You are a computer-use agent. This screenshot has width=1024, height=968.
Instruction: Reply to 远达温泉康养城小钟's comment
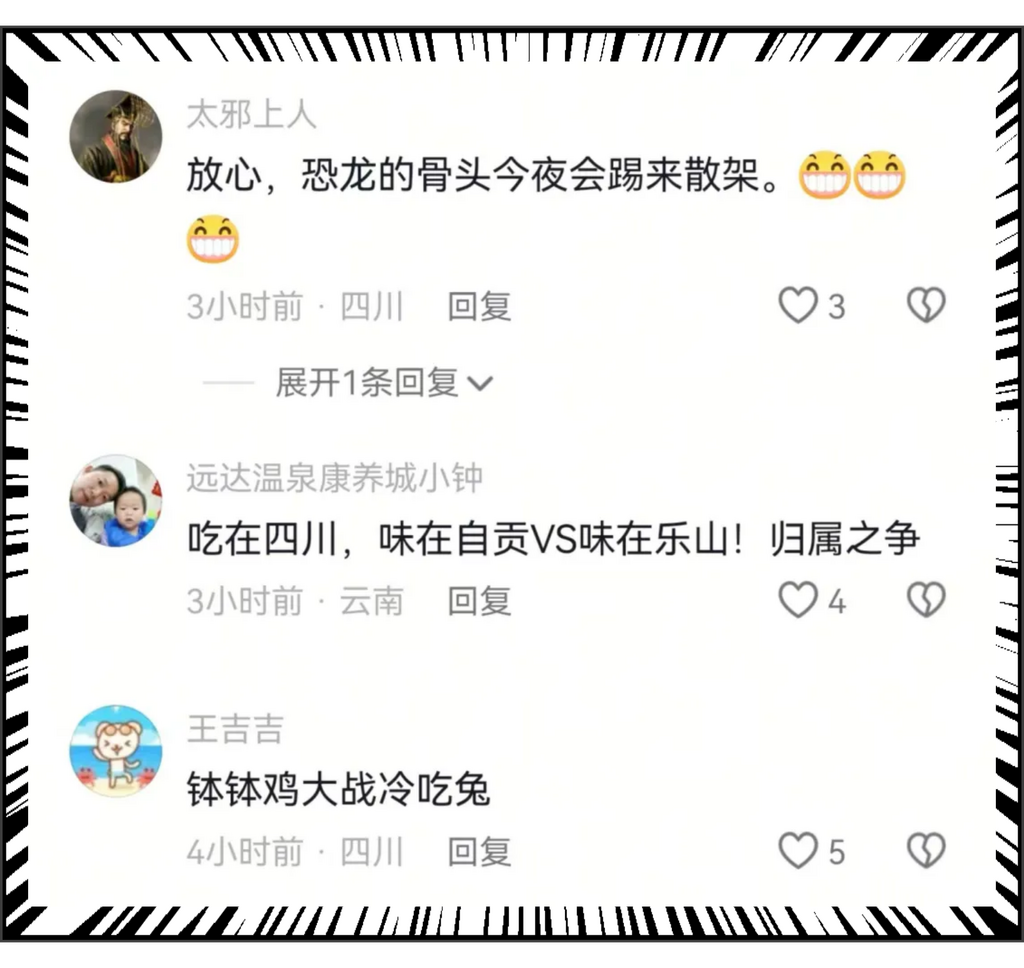click(x=479, y=601)
